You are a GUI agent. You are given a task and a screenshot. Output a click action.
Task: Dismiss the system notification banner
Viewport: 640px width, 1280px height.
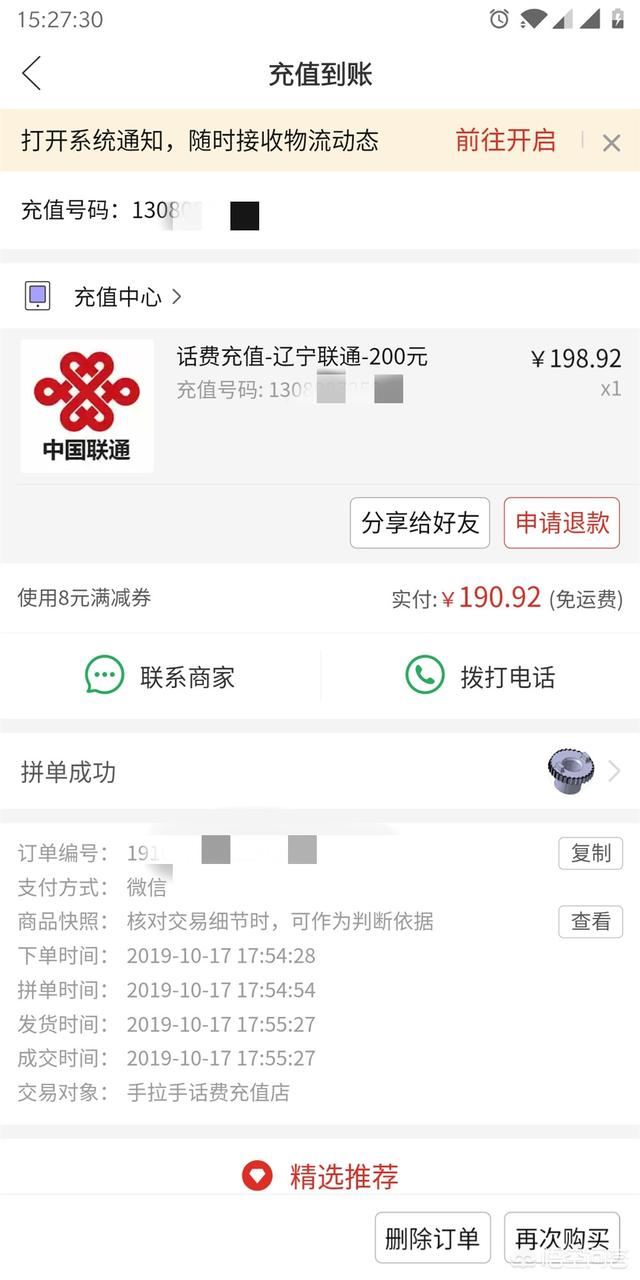coord(611,143)
